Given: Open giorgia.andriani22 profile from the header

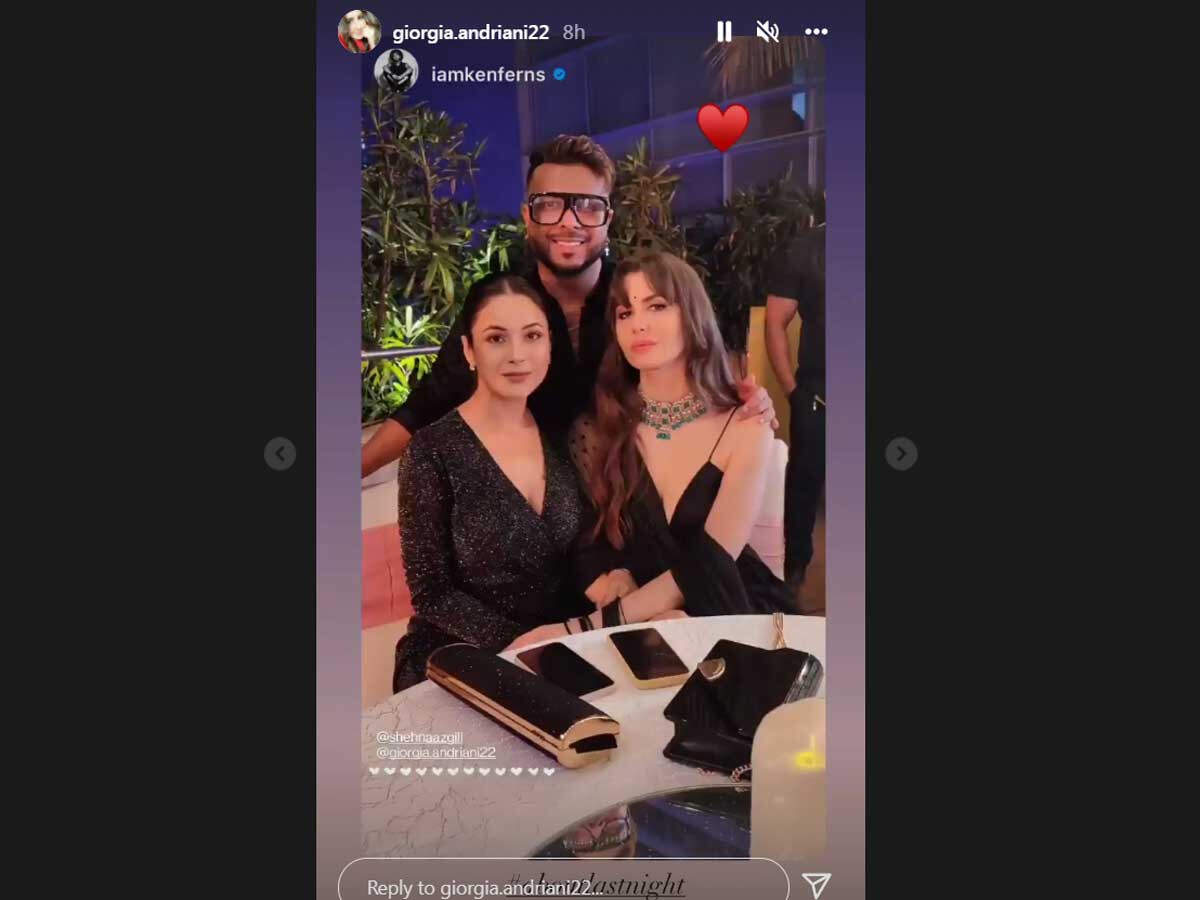Looking at the screenshot, I should (x=470, y=32).
